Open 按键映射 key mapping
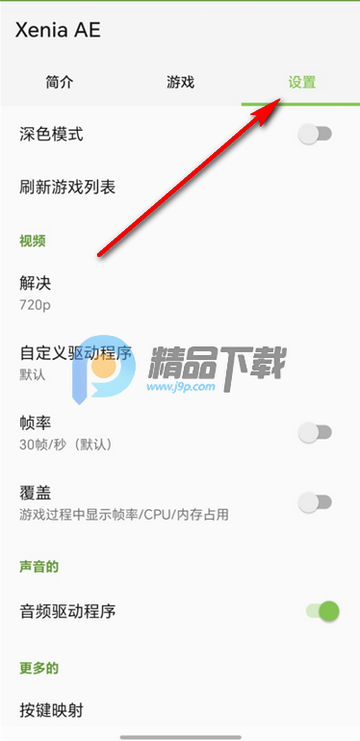 [x=180, y=710]
